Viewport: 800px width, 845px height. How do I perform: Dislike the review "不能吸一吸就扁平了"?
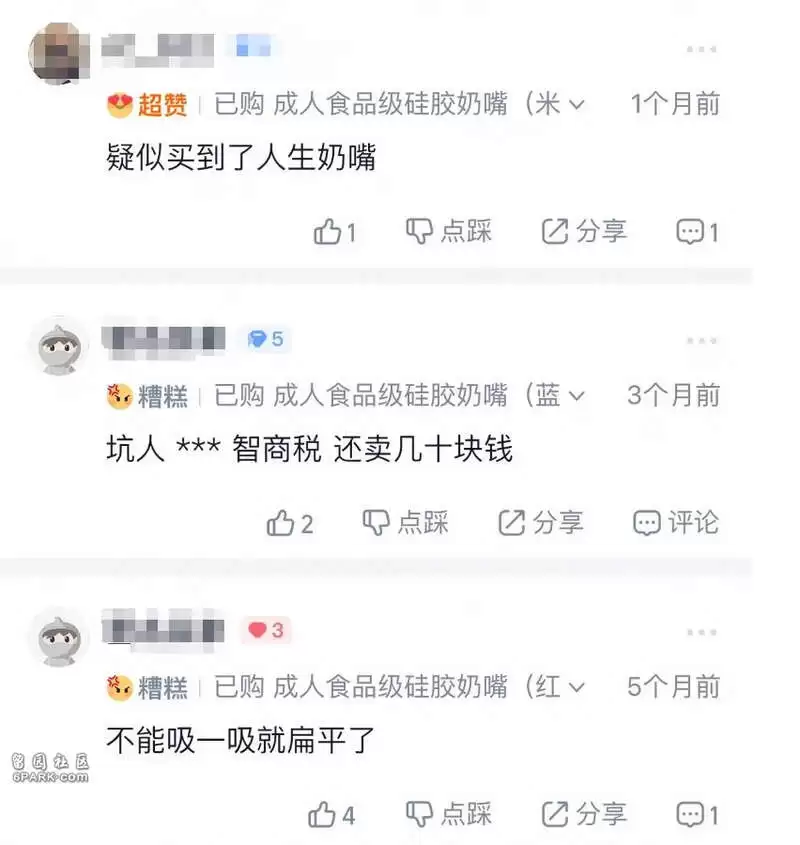pos(448,814)
